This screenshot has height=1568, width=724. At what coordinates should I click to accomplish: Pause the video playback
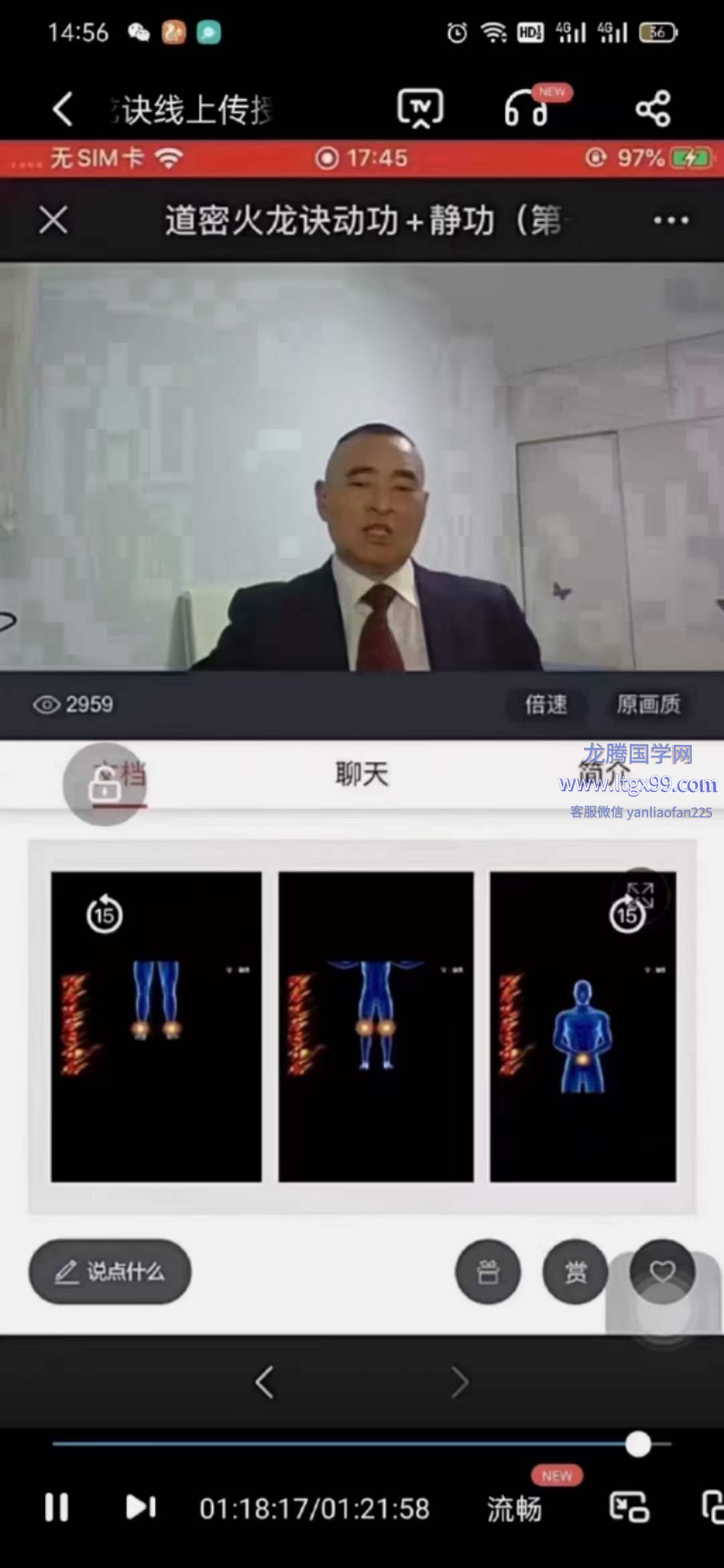click(x=57, y=1508)
